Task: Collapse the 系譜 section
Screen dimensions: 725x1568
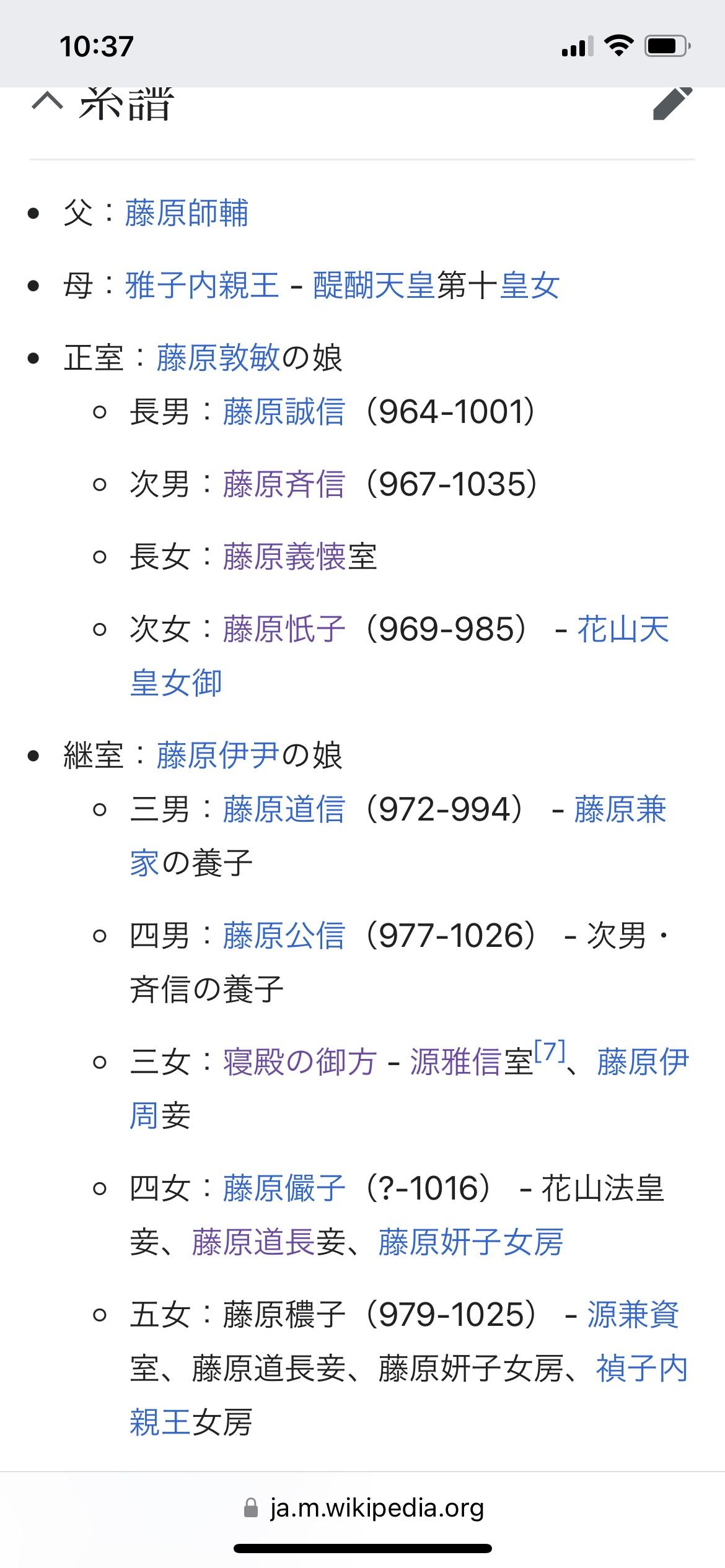Action: pos(47,102)
